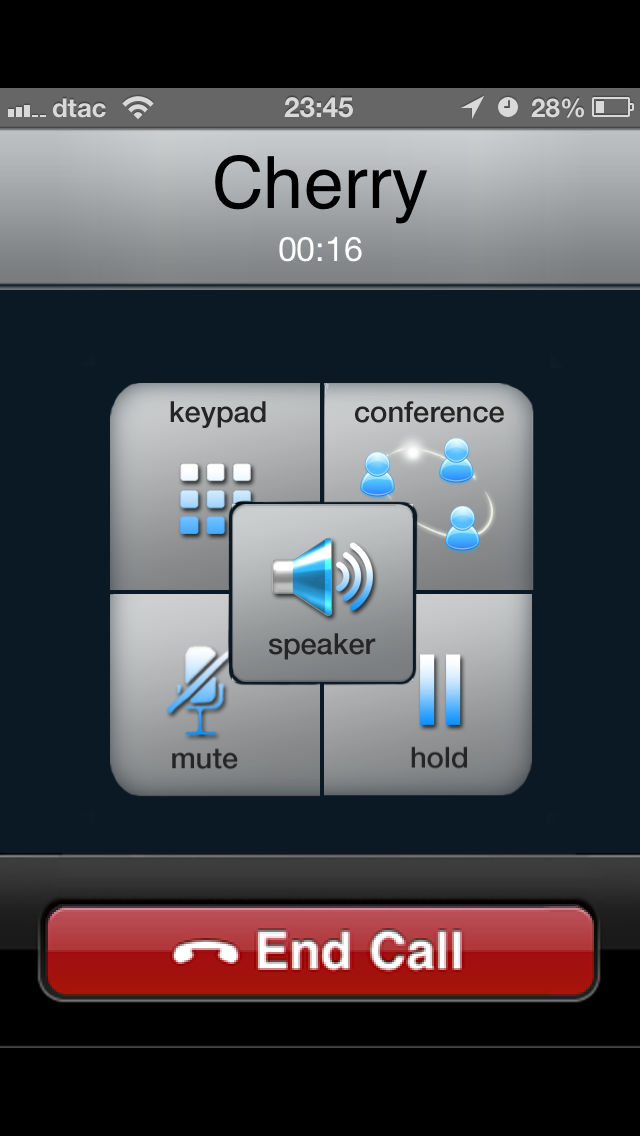This screenshot has height=1136, width=640.
Task: Turn on the speaker
Action: tap(322, 594)
